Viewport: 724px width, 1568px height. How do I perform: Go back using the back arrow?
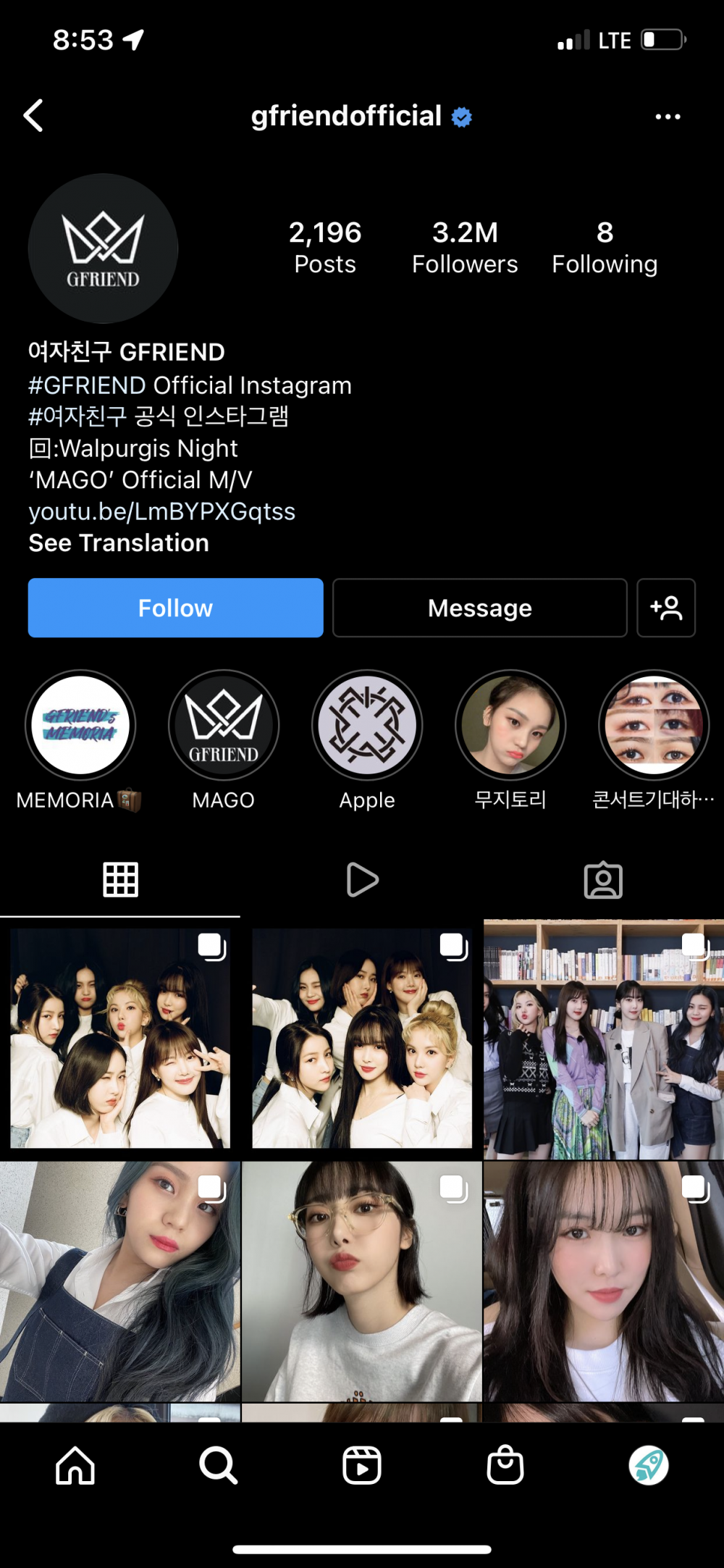(33, 116)
